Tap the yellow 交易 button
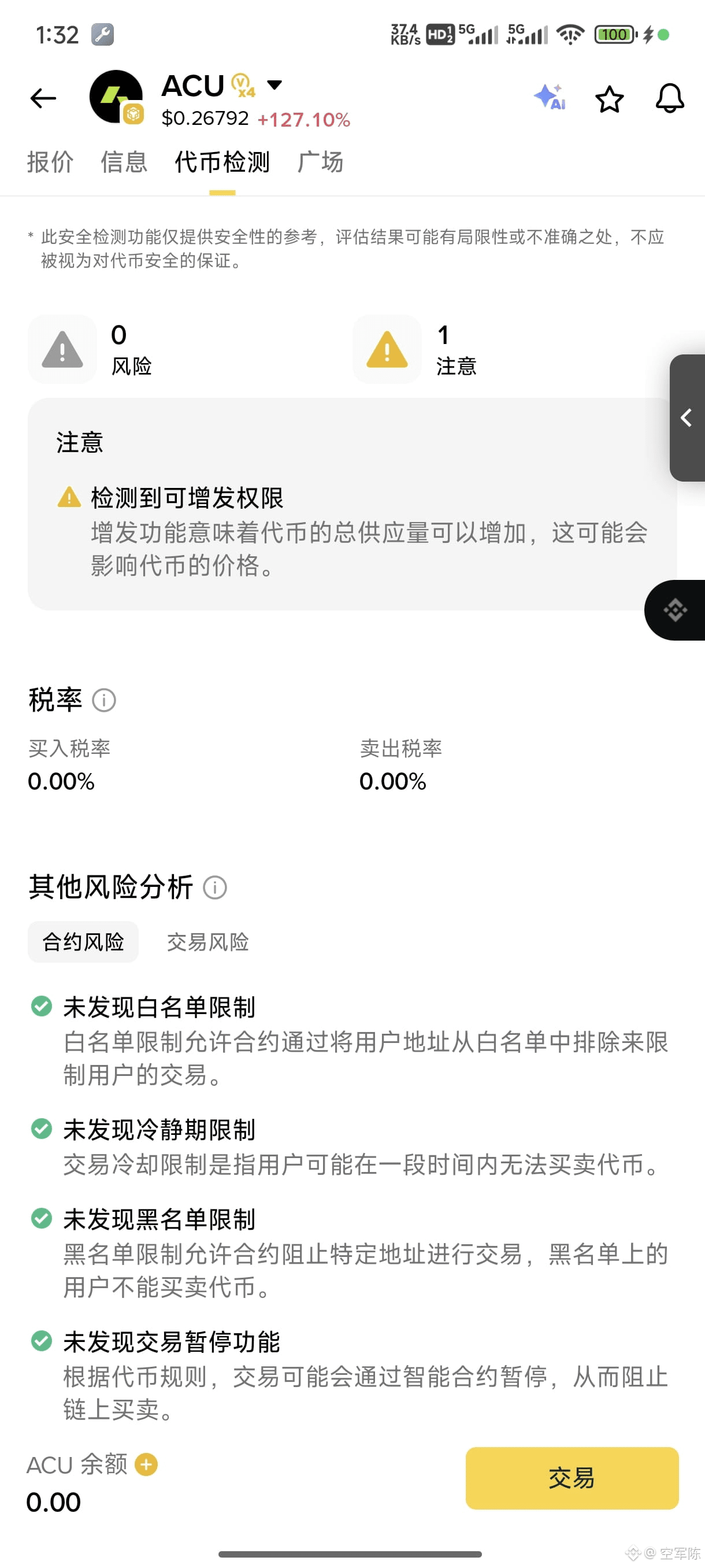Image resolution: width=705 pixels, height=1568 pixels. (x=571, y=1477)
